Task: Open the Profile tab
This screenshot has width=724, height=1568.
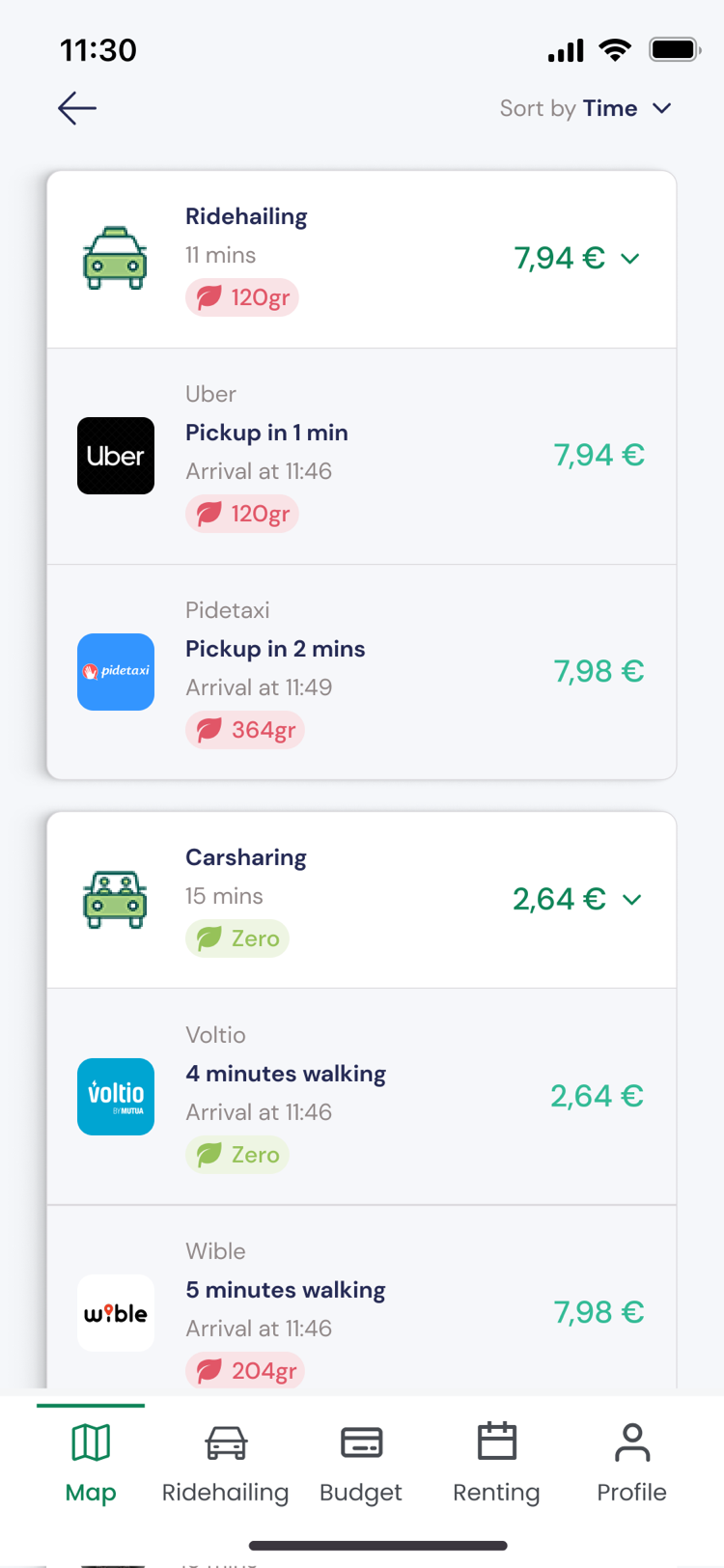Action: pos(631,1463)
